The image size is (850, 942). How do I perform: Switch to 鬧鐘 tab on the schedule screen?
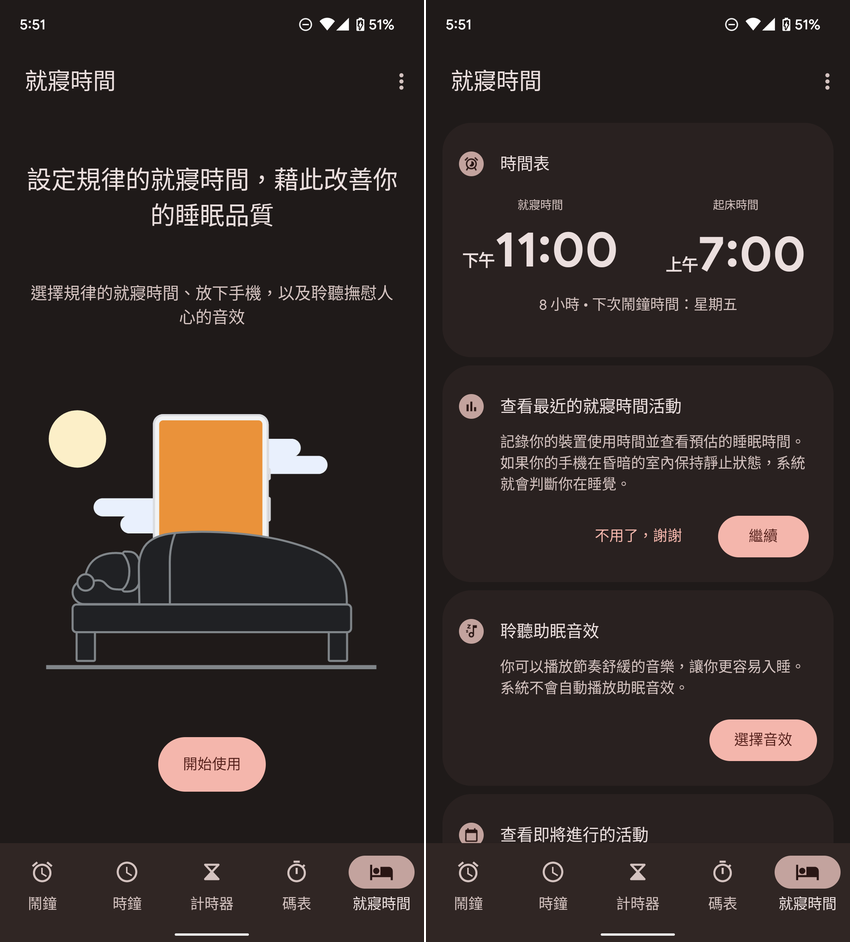(x=468, y=885)
